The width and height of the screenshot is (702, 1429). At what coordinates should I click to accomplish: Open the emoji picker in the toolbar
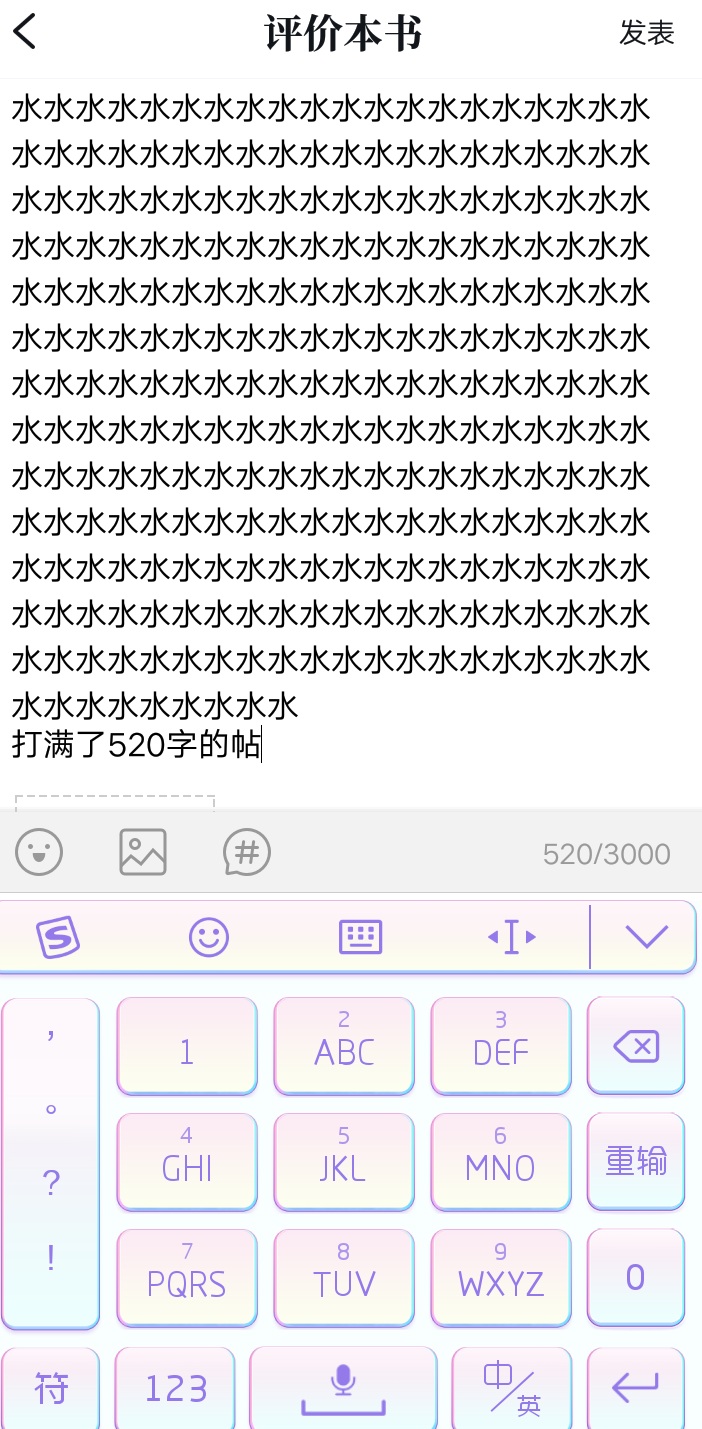click(39, 852)
